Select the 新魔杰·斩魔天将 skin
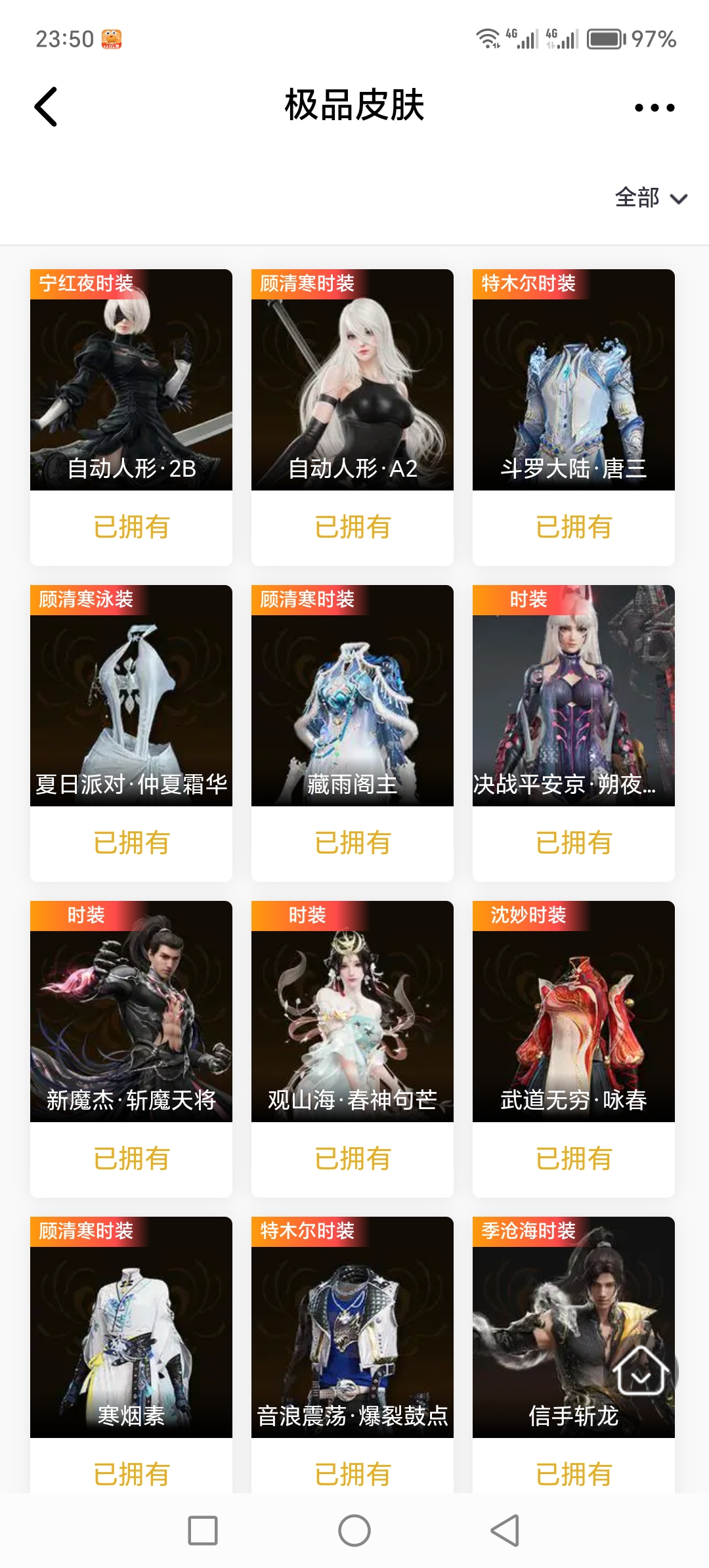The height and width of the screenshot is (1568, 709). 131,1011
